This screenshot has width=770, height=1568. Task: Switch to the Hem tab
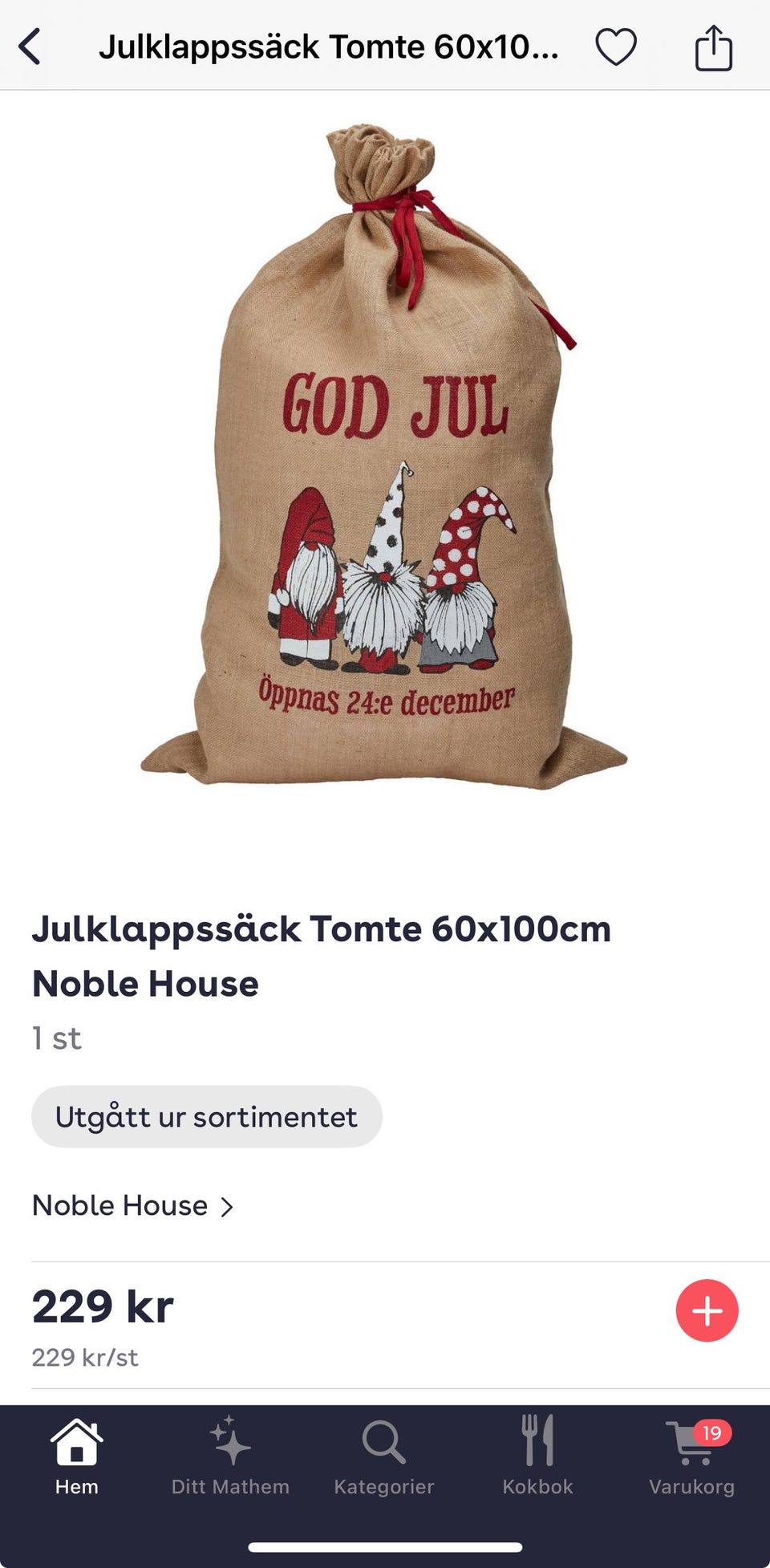click(76, 1456)
